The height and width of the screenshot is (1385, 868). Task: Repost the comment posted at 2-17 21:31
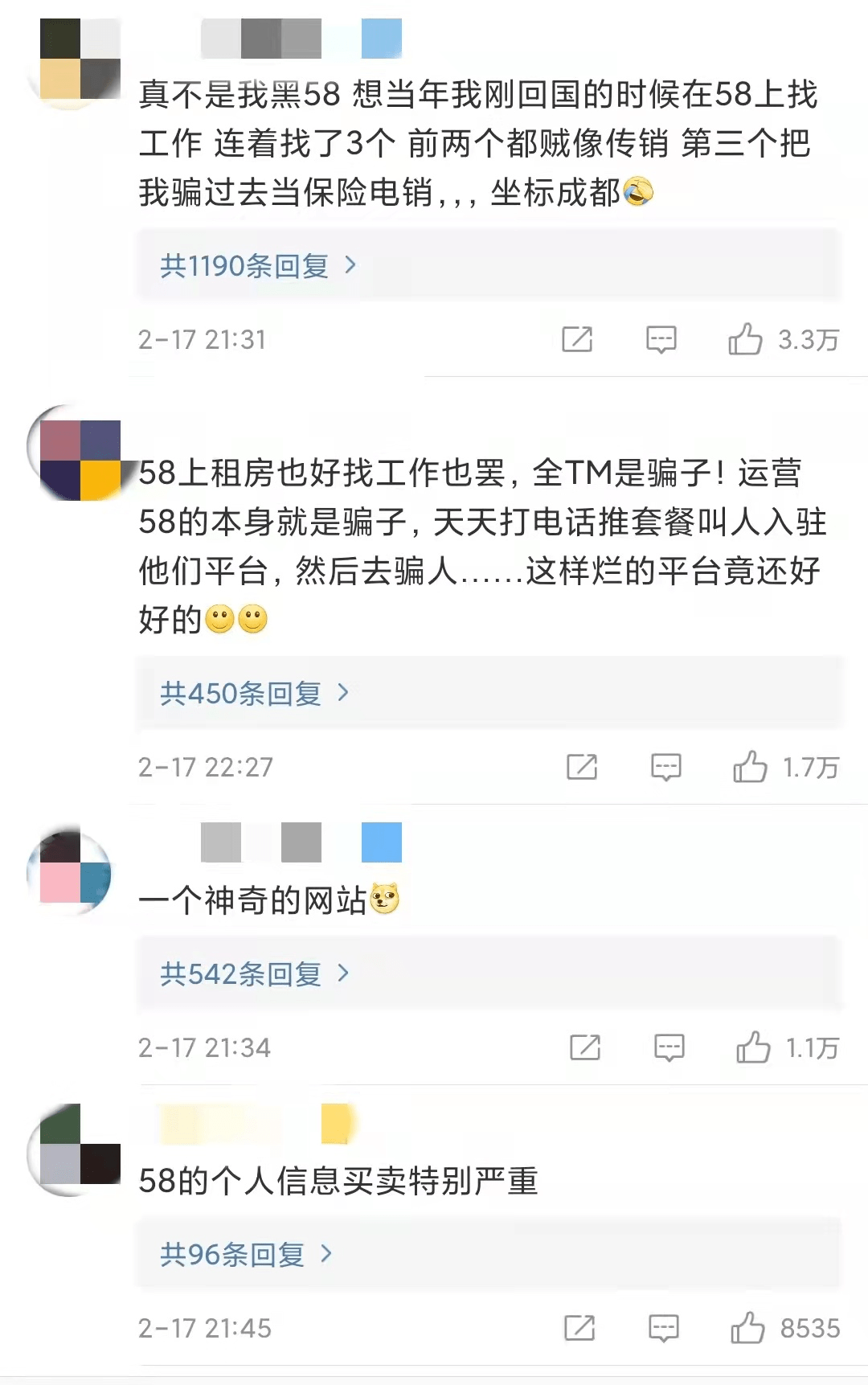[x=577, y=339]
